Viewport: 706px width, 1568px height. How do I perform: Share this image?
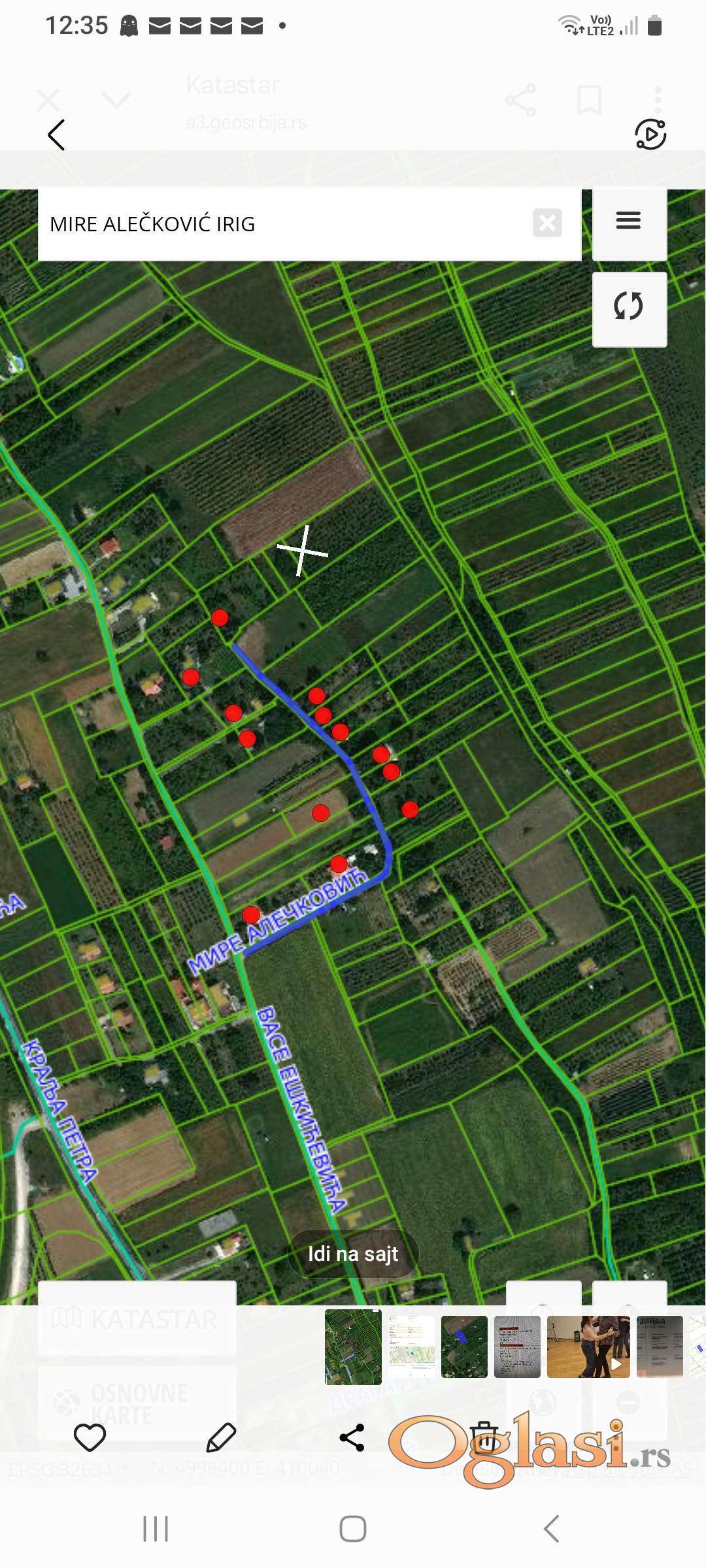pyautogui.click(x=352, y=1437)
